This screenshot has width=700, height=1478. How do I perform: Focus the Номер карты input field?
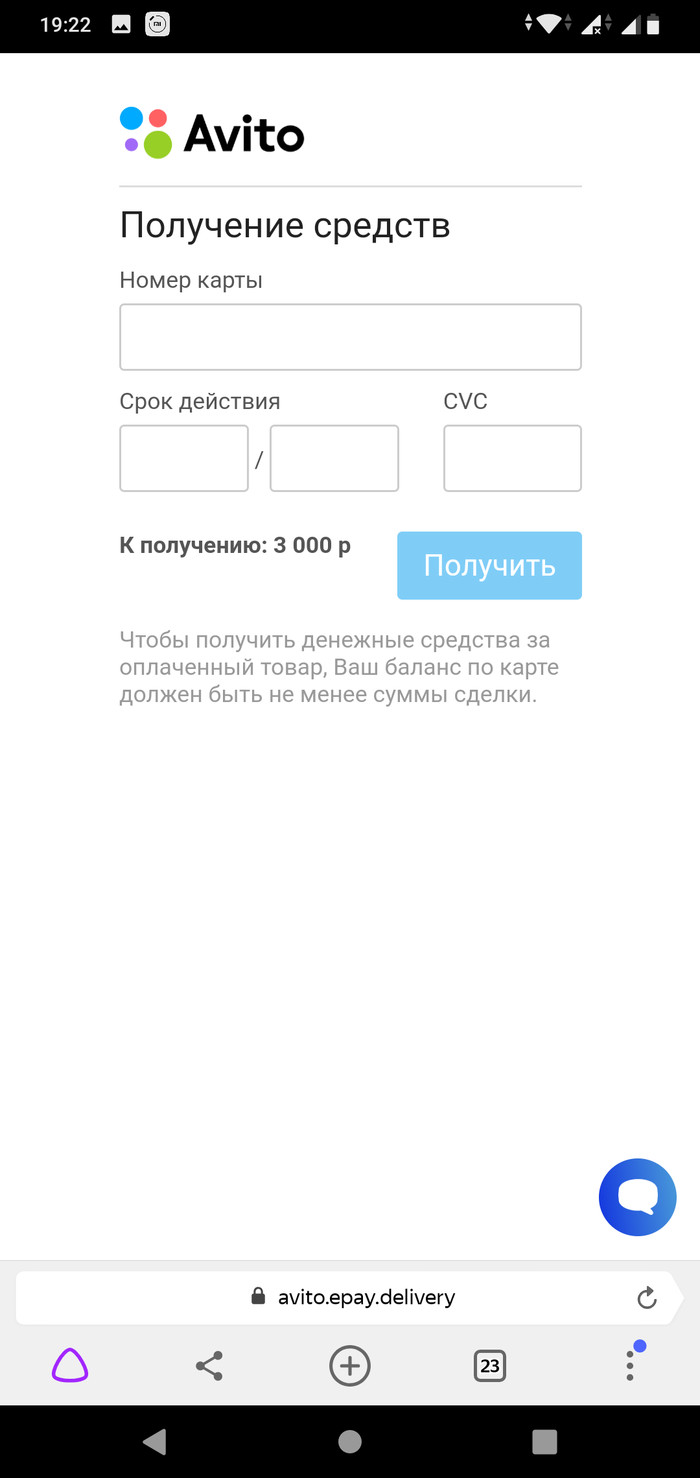[350, 337]
